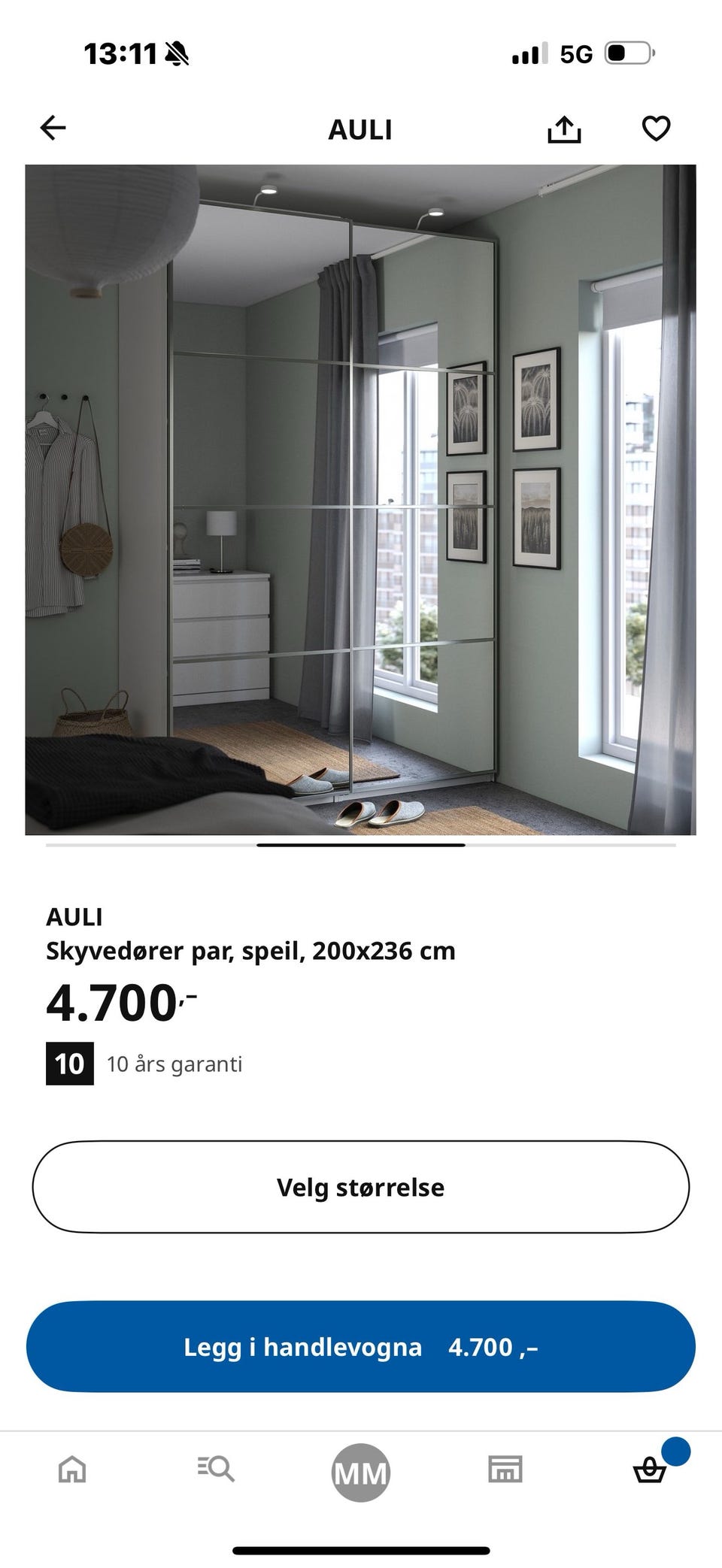
Task: Tap the muted notifications bell in status bar
Action: [x=177, y=53]
